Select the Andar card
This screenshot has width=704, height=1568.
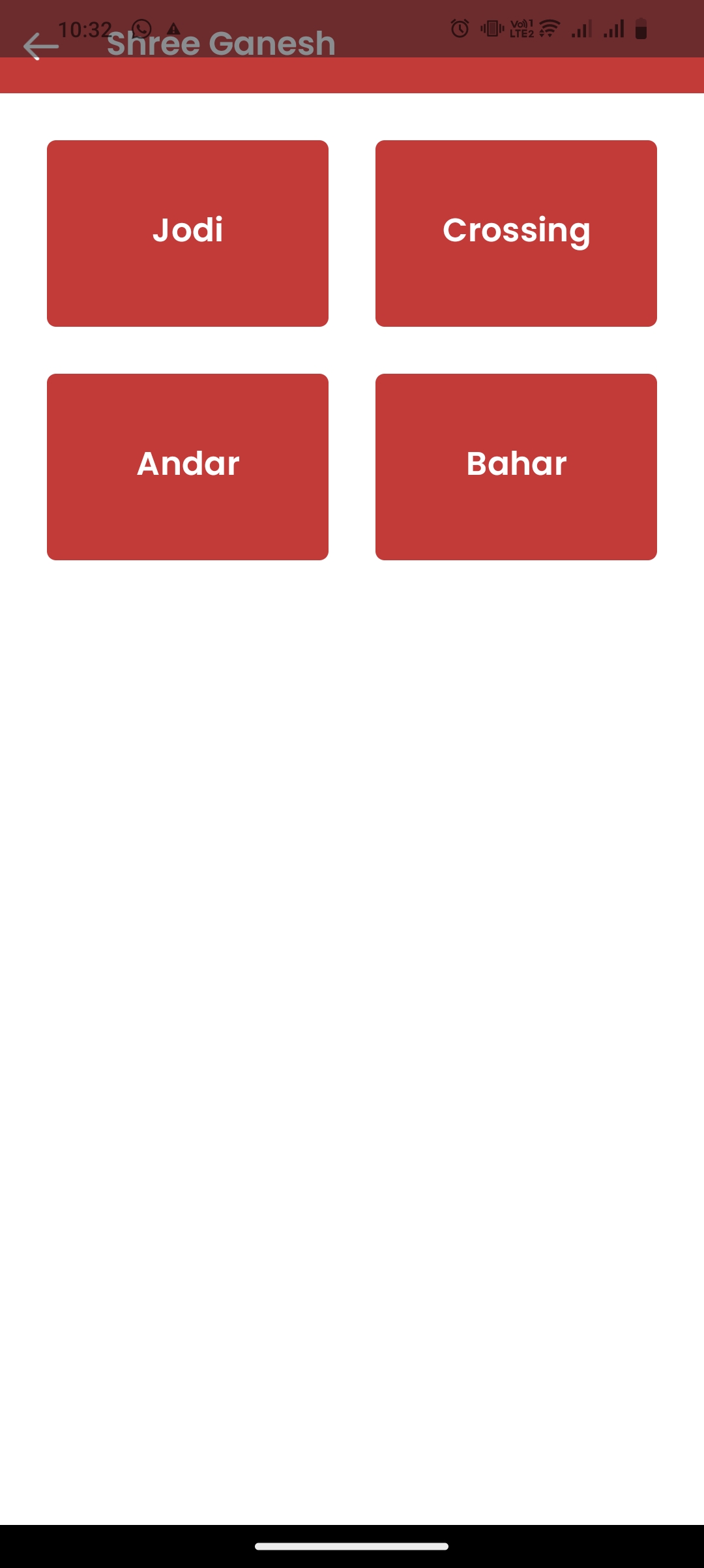pyautogui.click(x=188, y=466)
